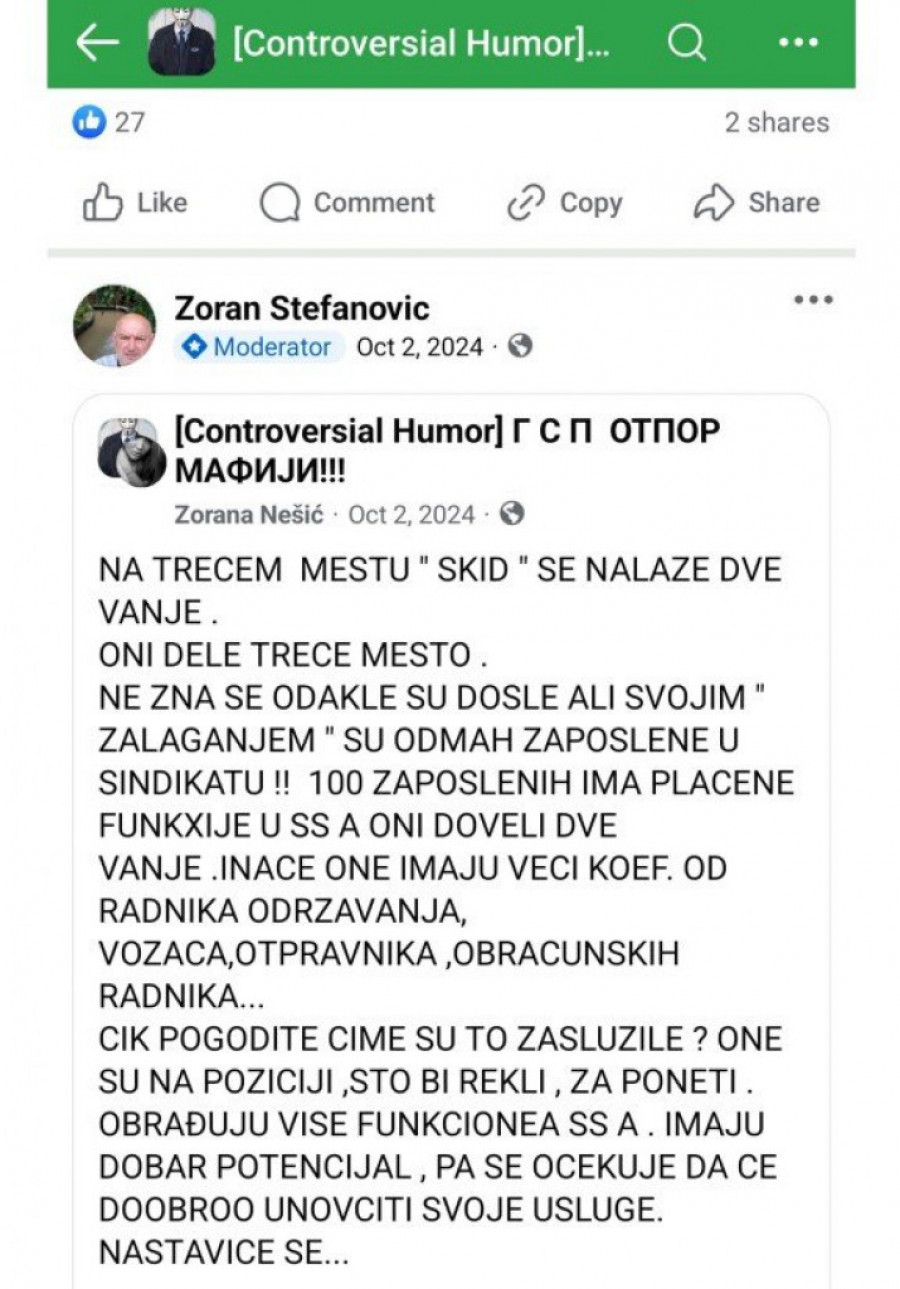The width and height of the screenshot is (900, 1289).
Task: Open the group search icon
Action: tap(686, 42)
